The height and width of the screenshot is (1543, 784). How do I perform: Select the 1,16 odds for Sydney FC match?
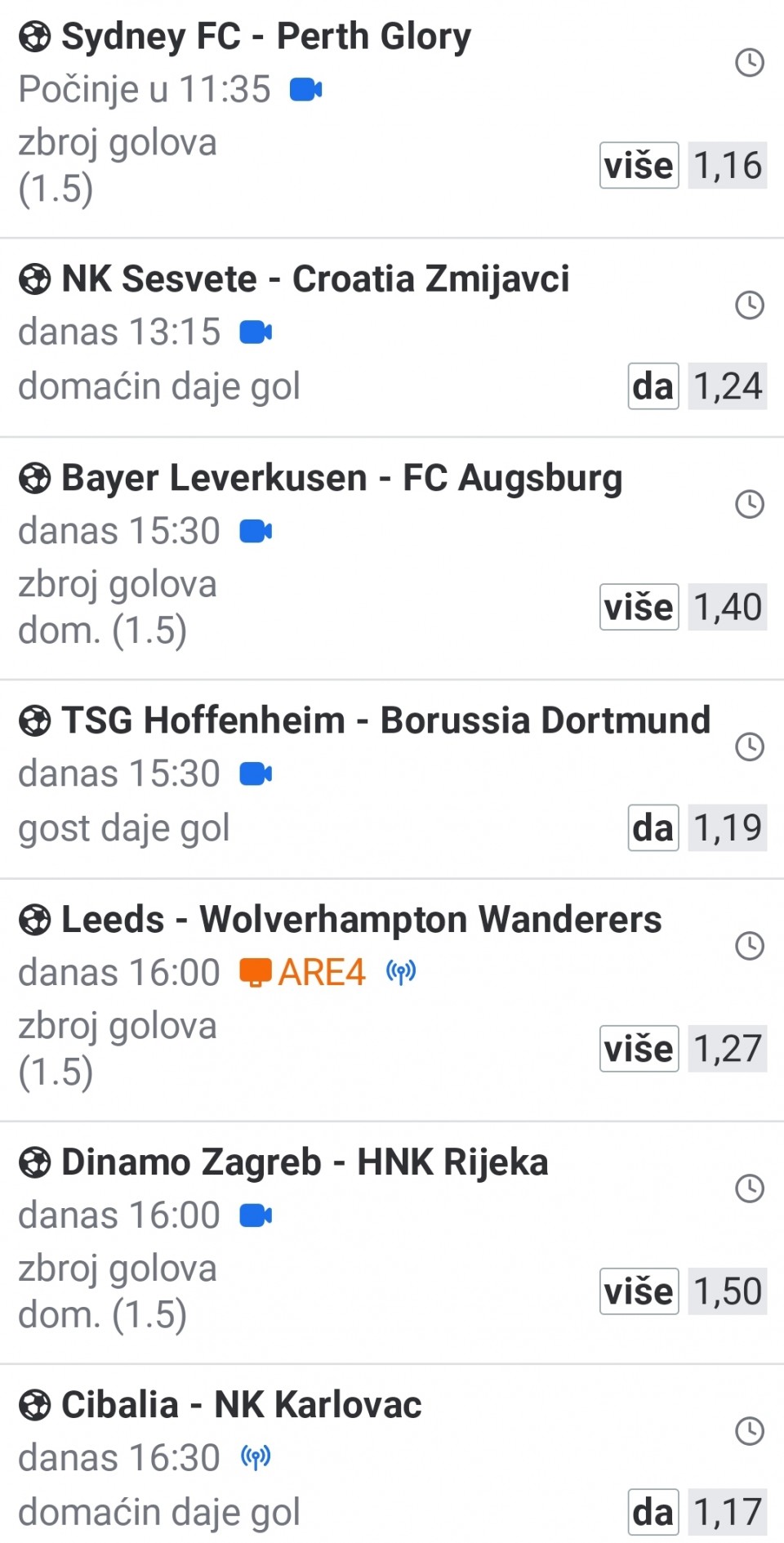pyautogui.click(x=727, y=165)
